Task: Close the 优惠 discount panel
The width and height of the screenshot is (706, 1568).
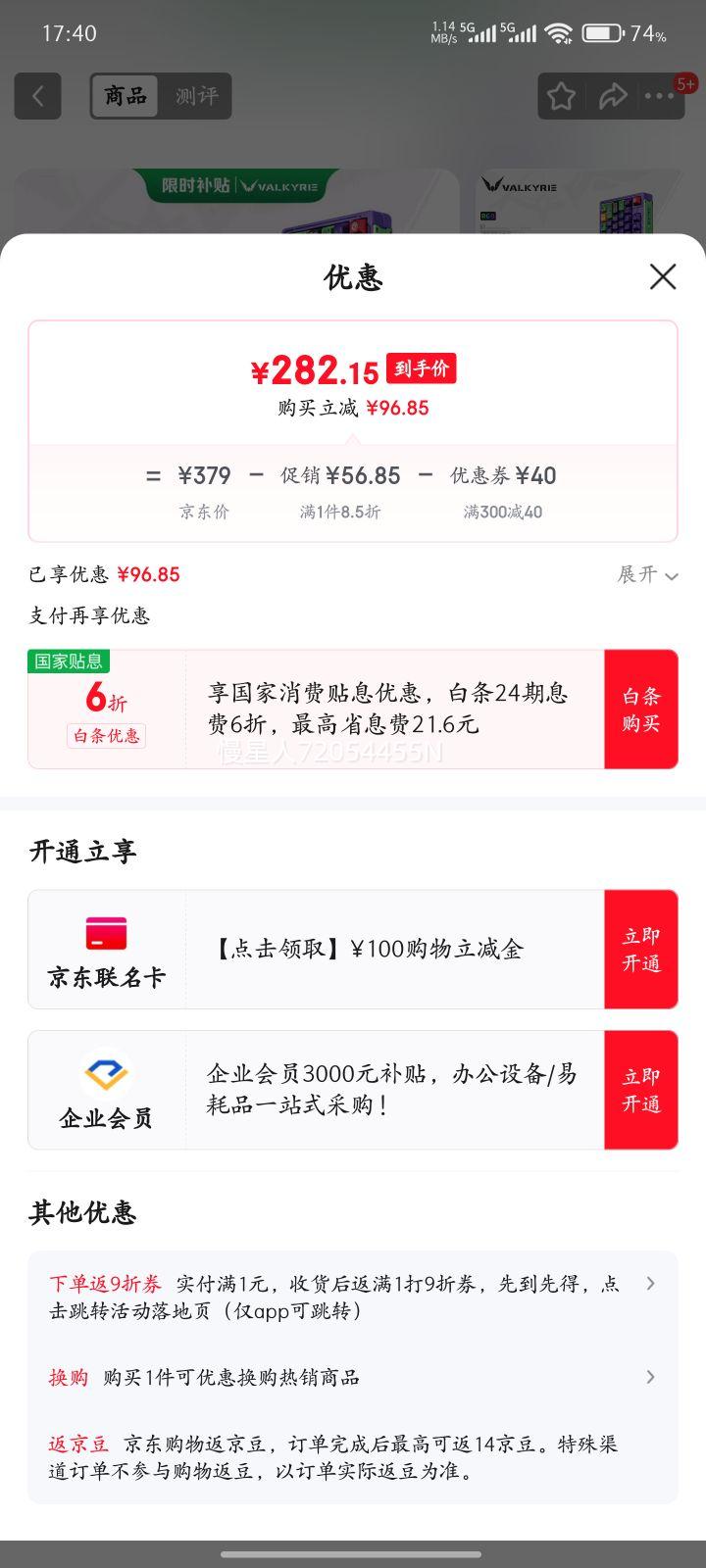Action: point(663,276)
